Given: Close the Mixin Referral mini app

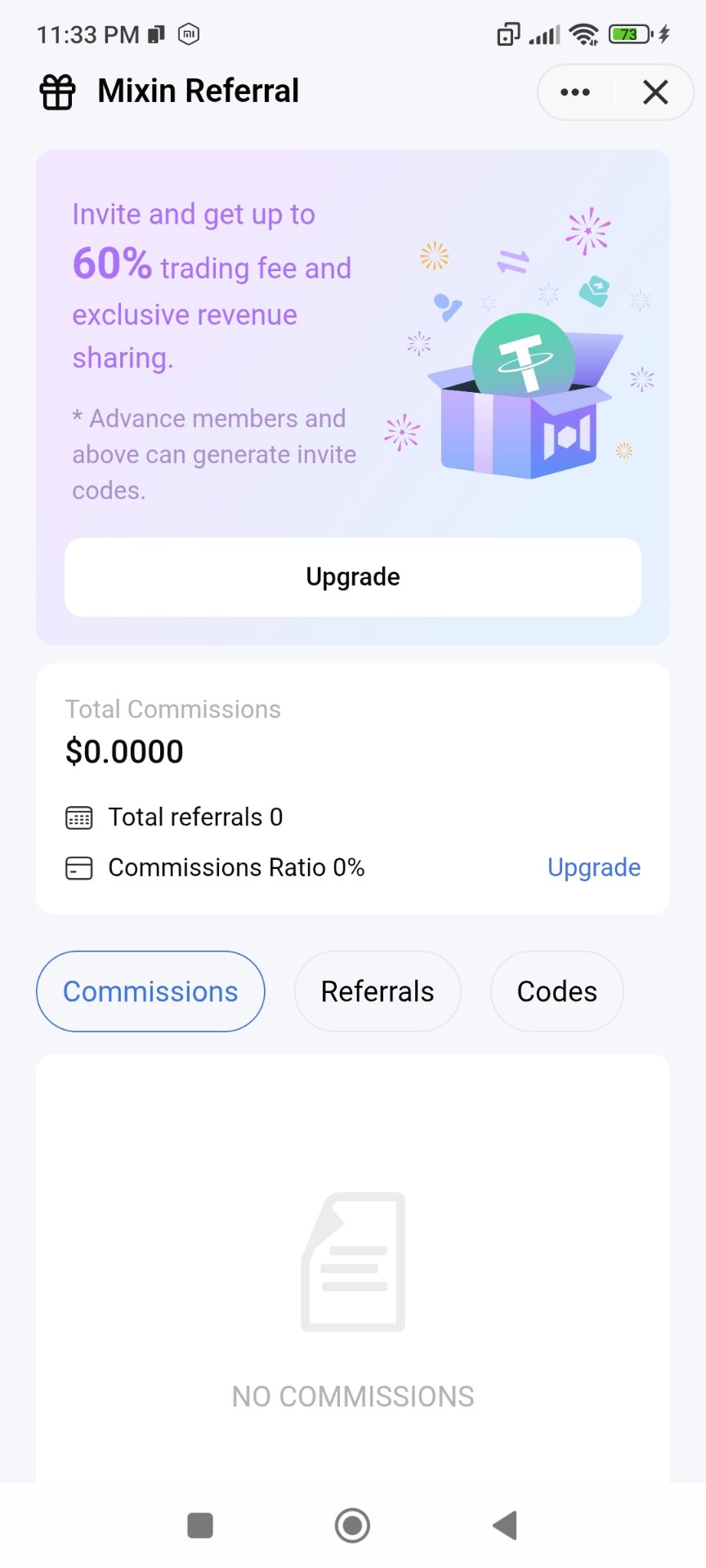Looking at the screenshot, I should 655,92.
